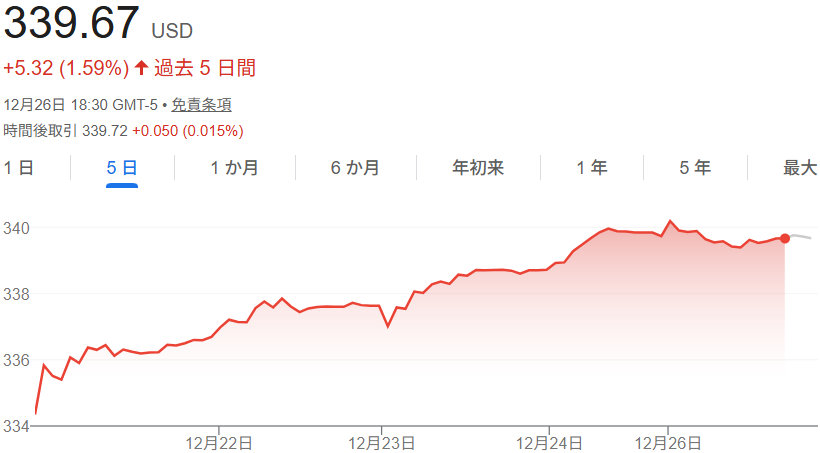The width and height of the screenshot is (820, 453).
Task: View the 年初来 chart range
Action: 478,168
